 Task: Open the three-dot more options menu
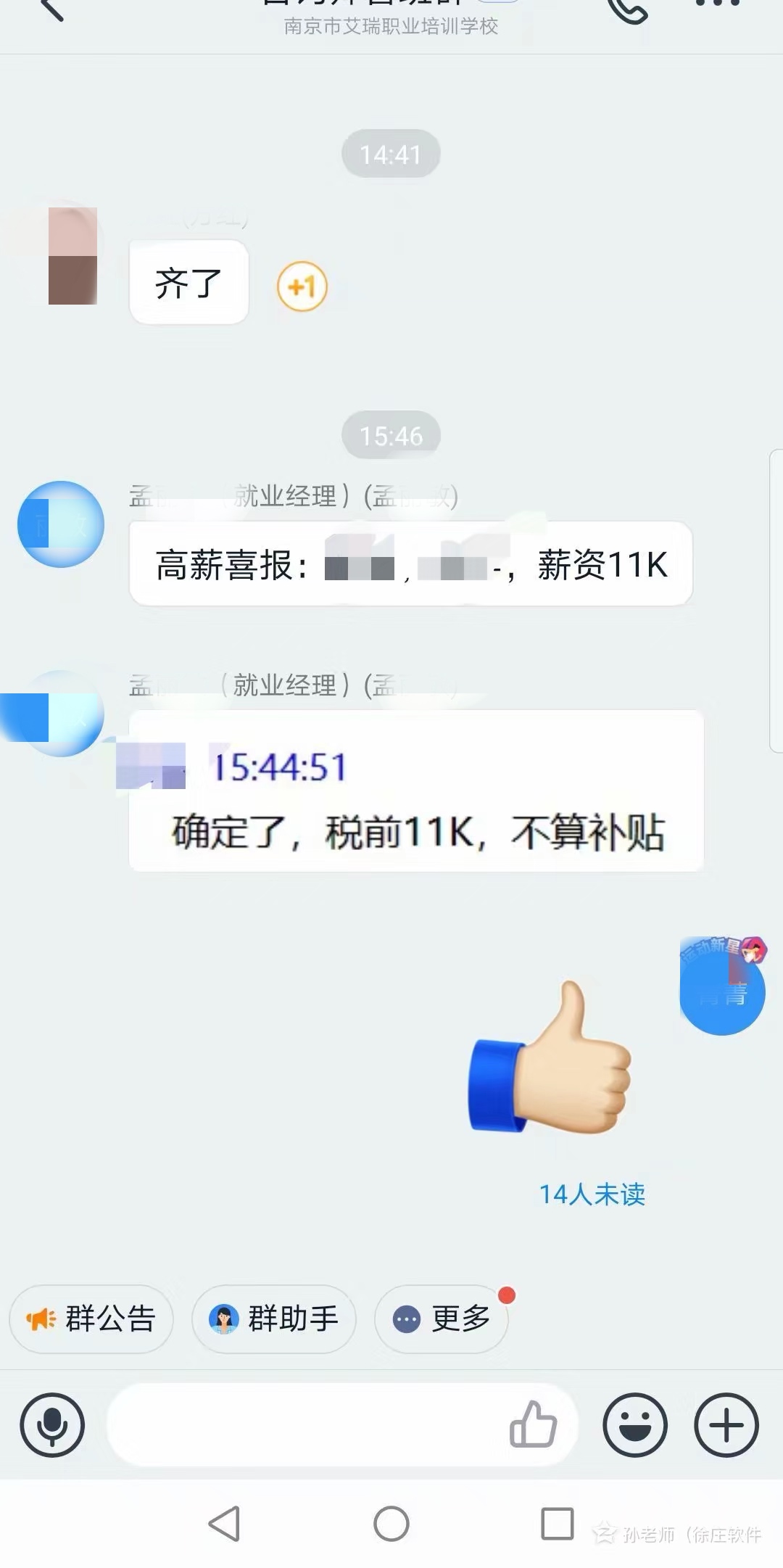718,6
